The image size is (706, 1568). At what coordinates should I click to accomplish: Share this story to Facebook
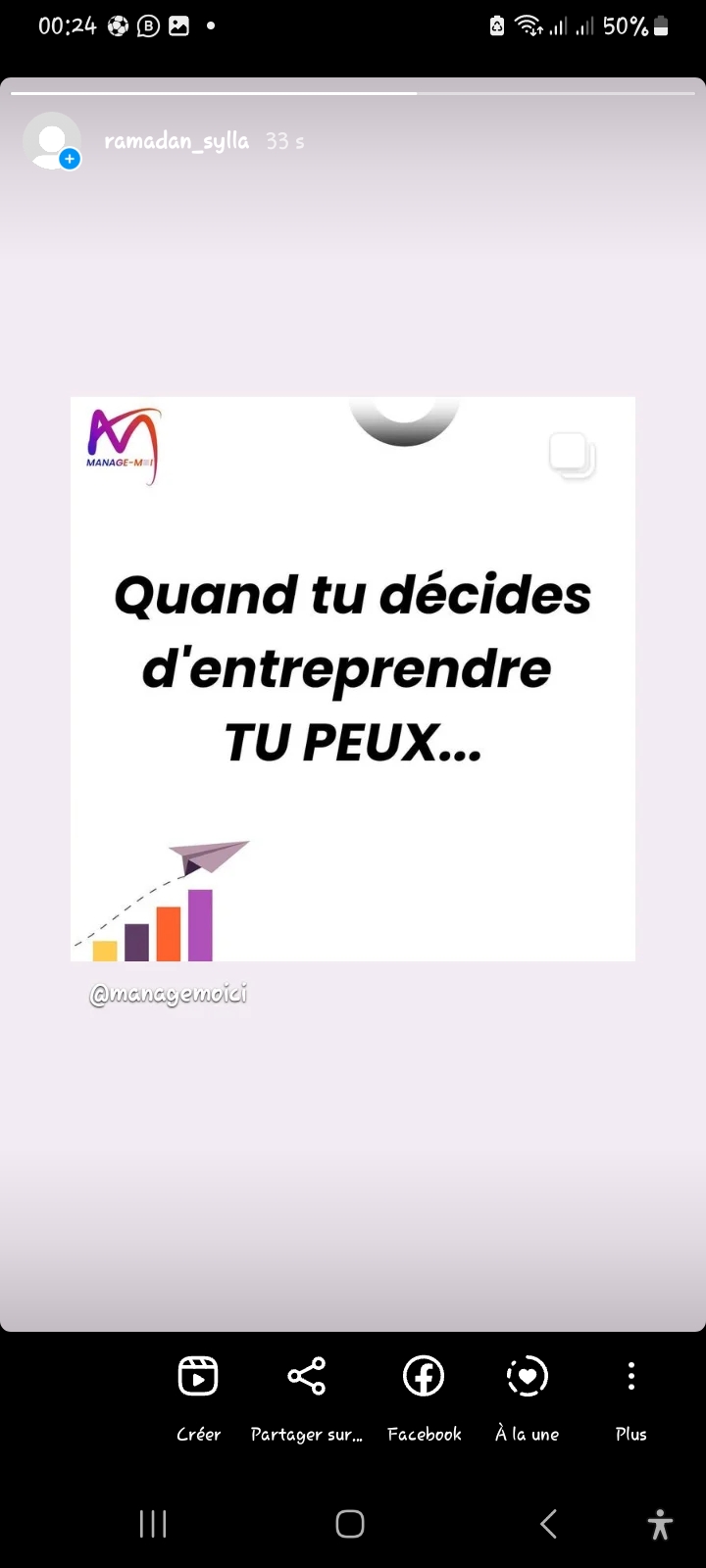[424, 1396]
